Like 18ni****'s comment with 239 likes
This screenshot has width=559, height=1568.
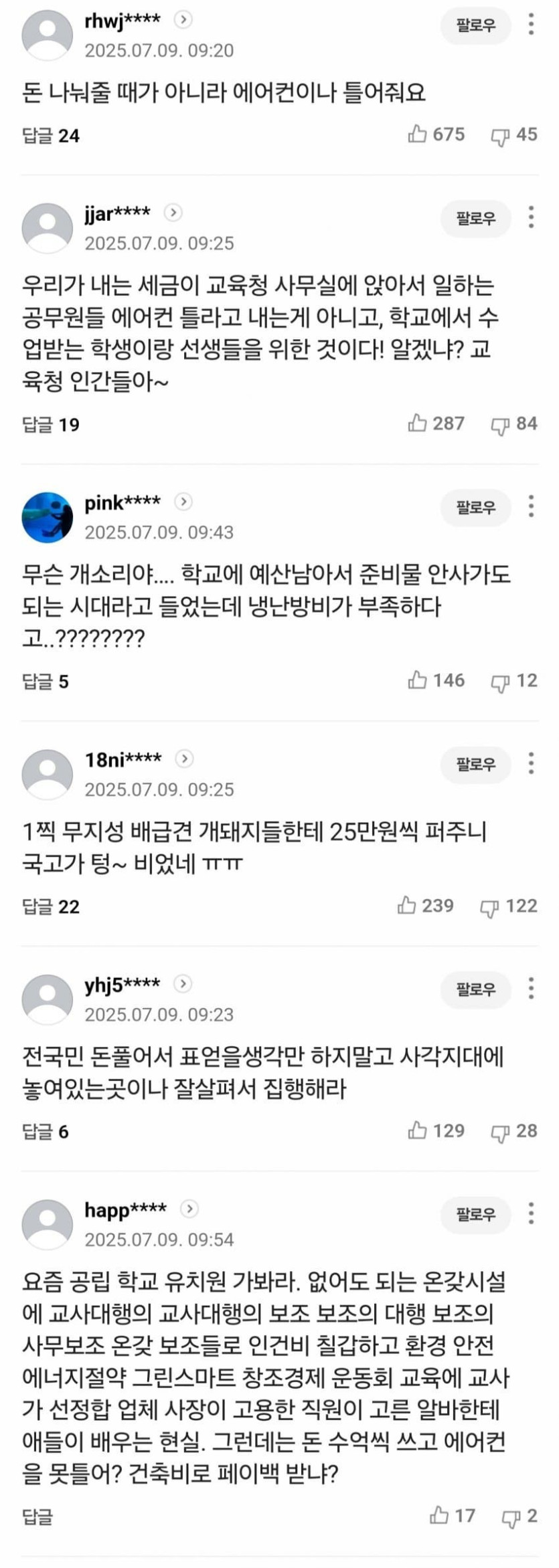(x=407, y=906)
